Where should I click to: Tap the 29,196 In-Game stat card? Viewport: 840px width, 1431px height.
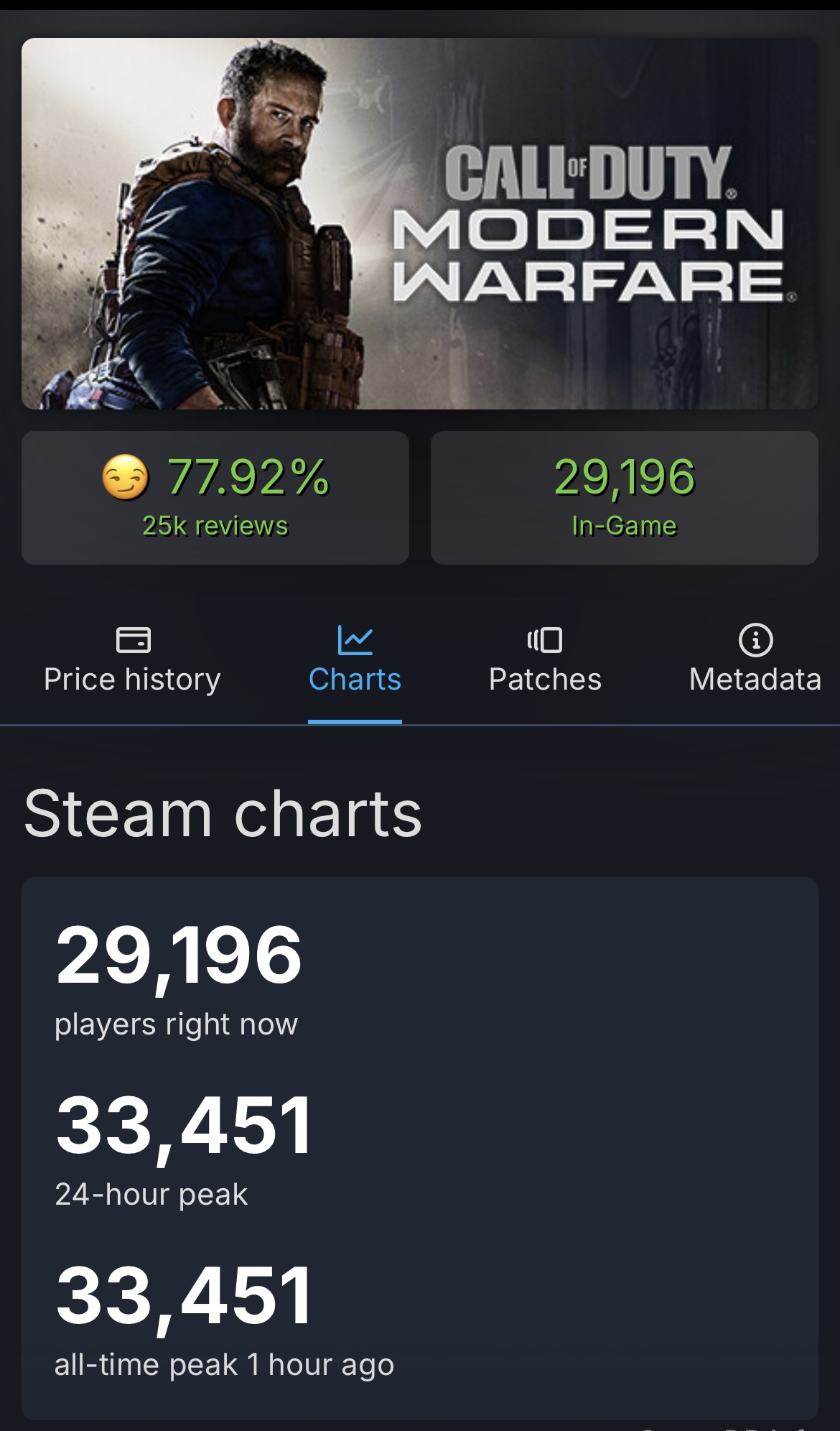(x=624, y=497)
